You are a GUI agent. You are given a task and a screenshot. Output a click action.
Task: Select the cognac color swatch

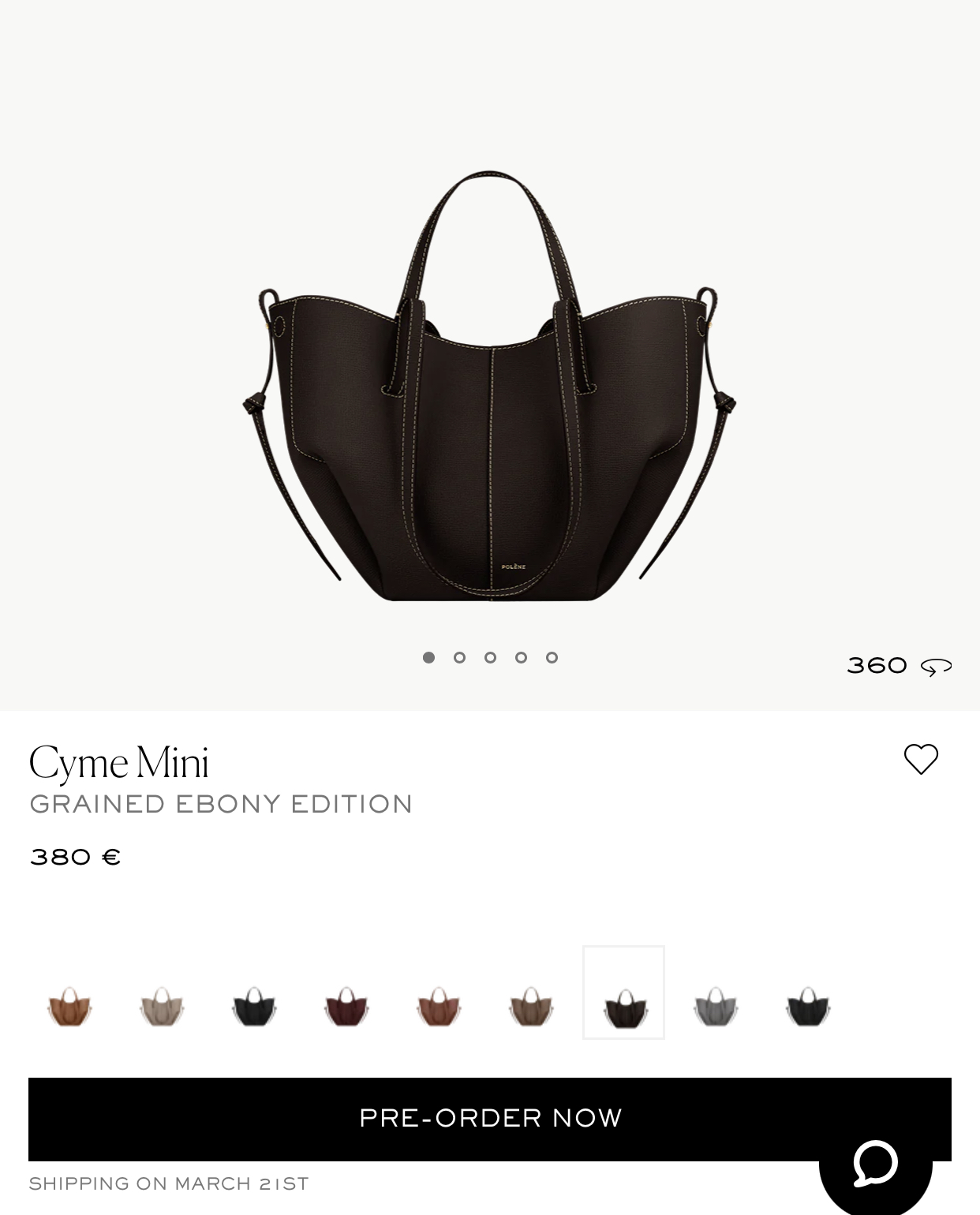(x=439, y=1007)
